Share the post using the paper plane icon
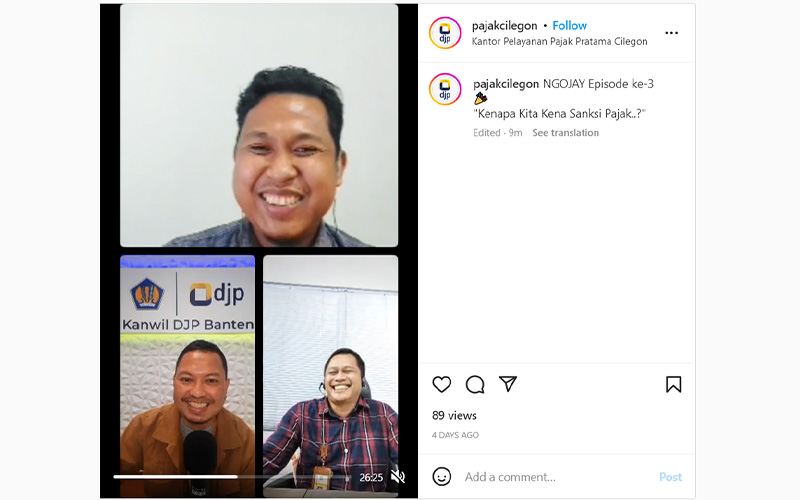 coord(508,385)
